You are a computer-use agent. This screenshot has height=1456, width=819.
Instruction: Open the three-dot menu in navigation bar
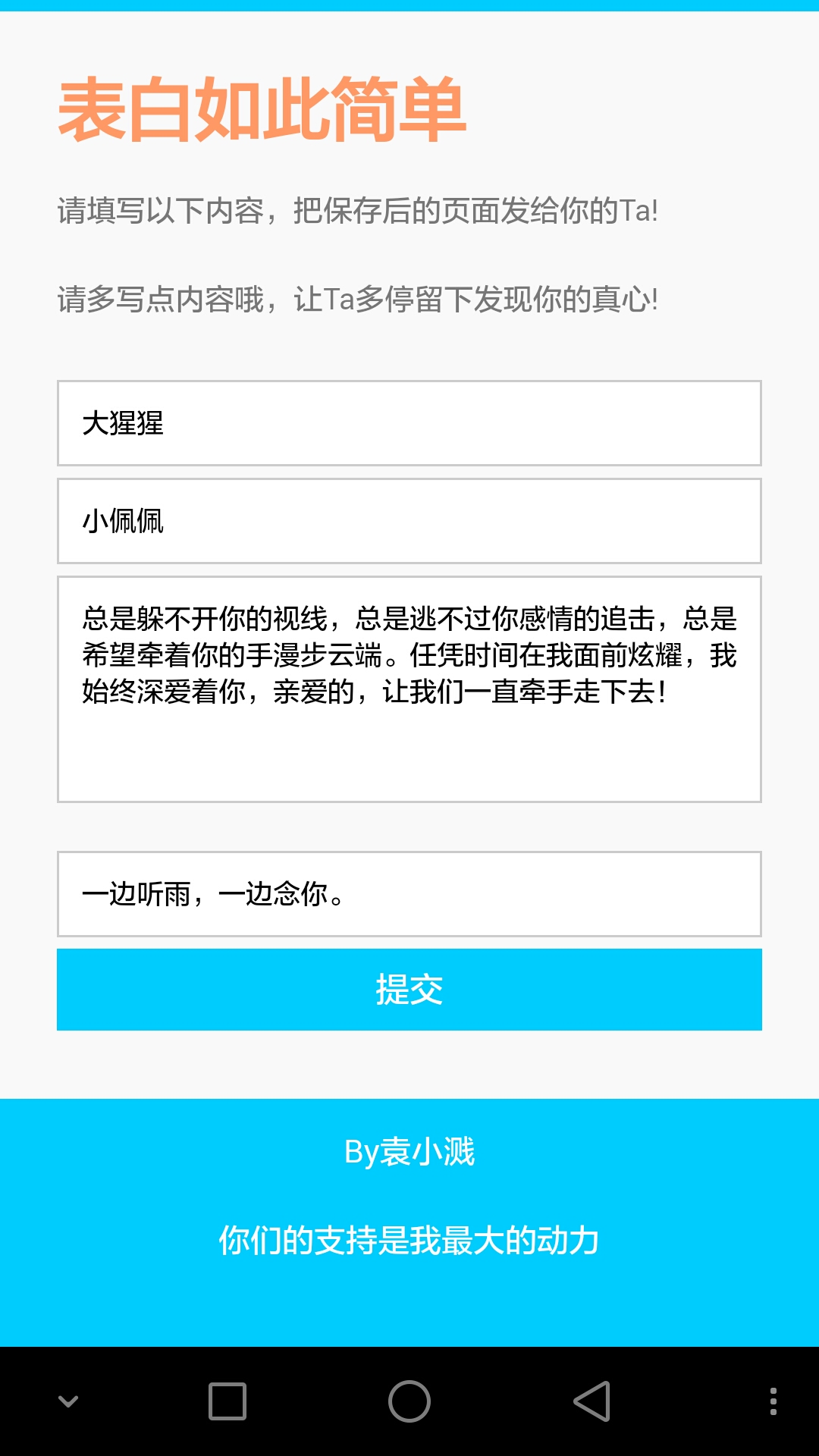click(x=773, y=1401)
